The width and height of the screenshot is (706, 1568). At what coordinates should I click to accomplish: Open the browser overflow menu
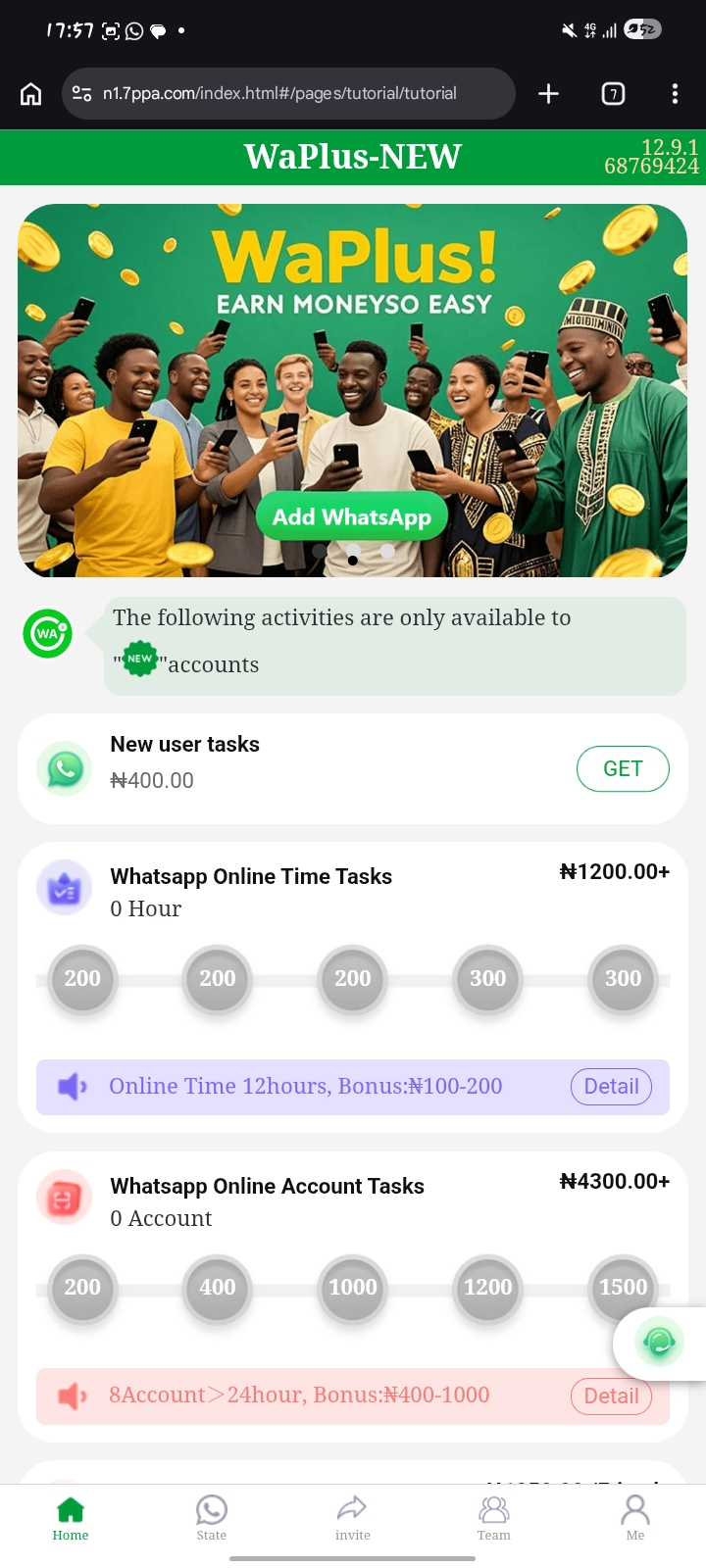coord(675,93)
